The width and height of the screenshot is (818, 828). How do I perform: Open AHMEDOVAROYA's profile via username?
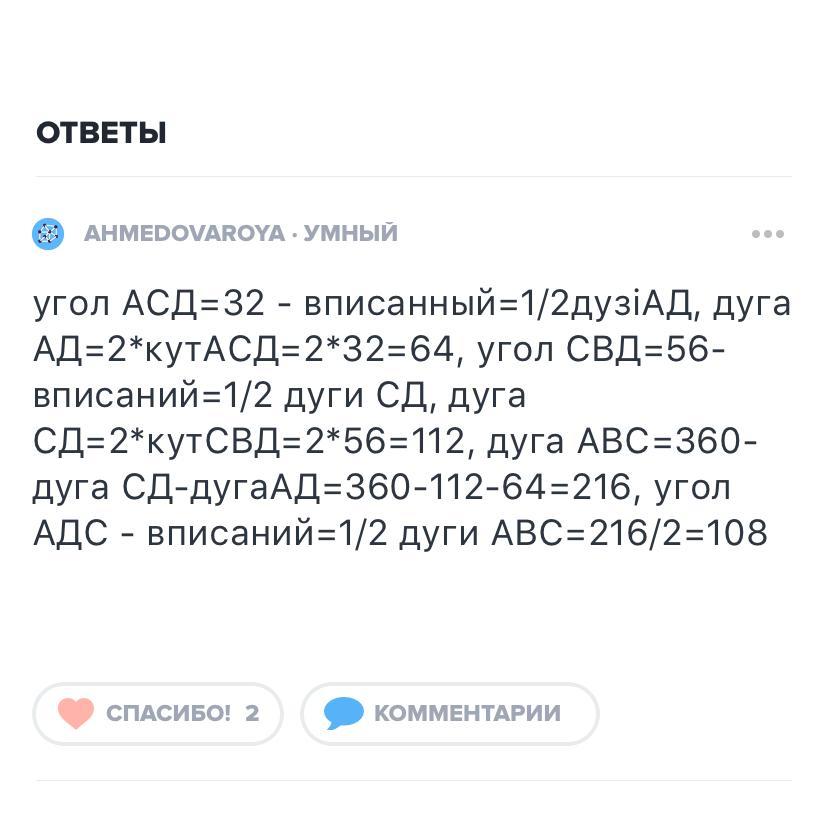(x=184, y=234)
